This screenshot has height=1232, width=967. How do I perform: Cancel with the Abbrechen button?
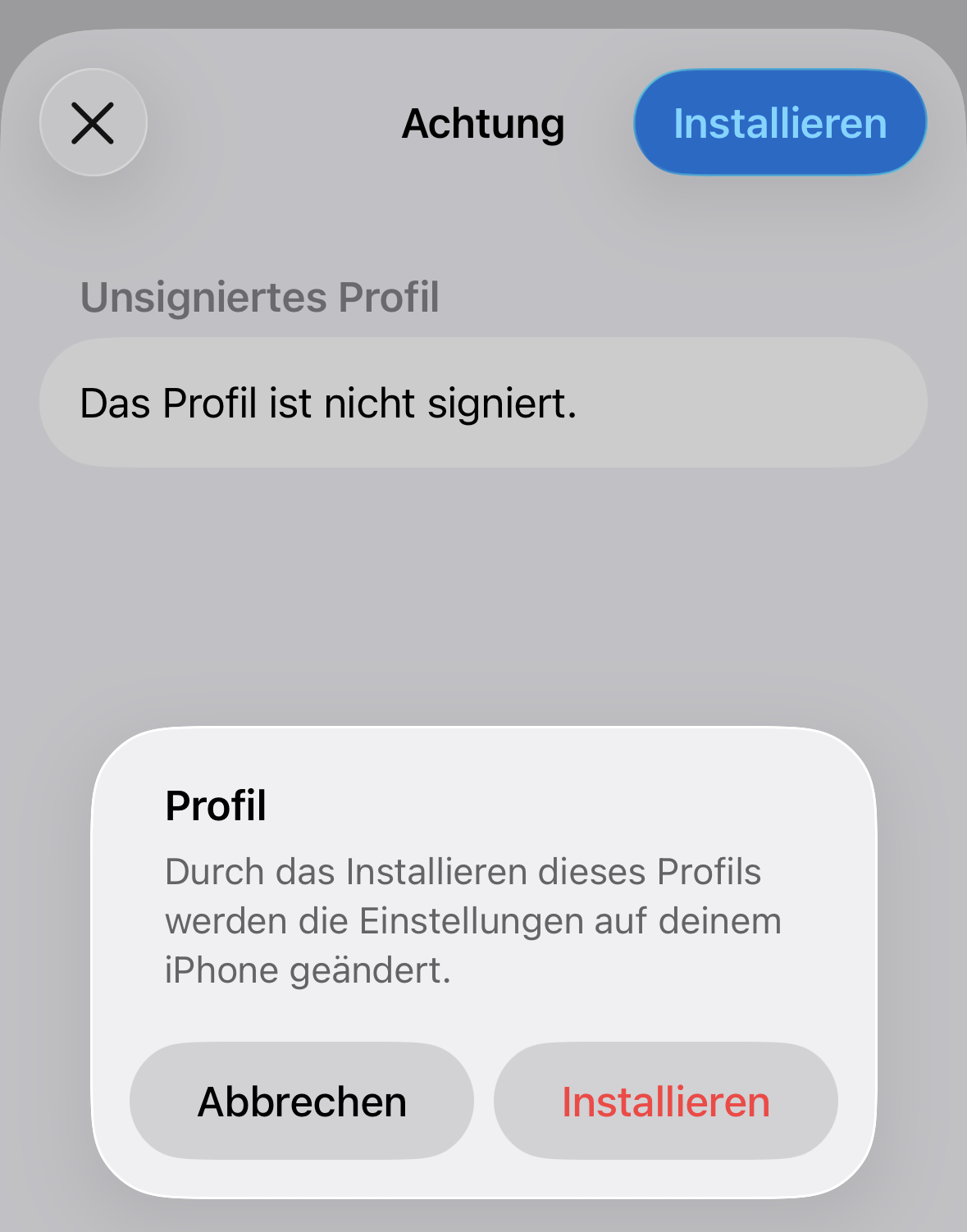pyautogui.click(x=302, y=1101)
